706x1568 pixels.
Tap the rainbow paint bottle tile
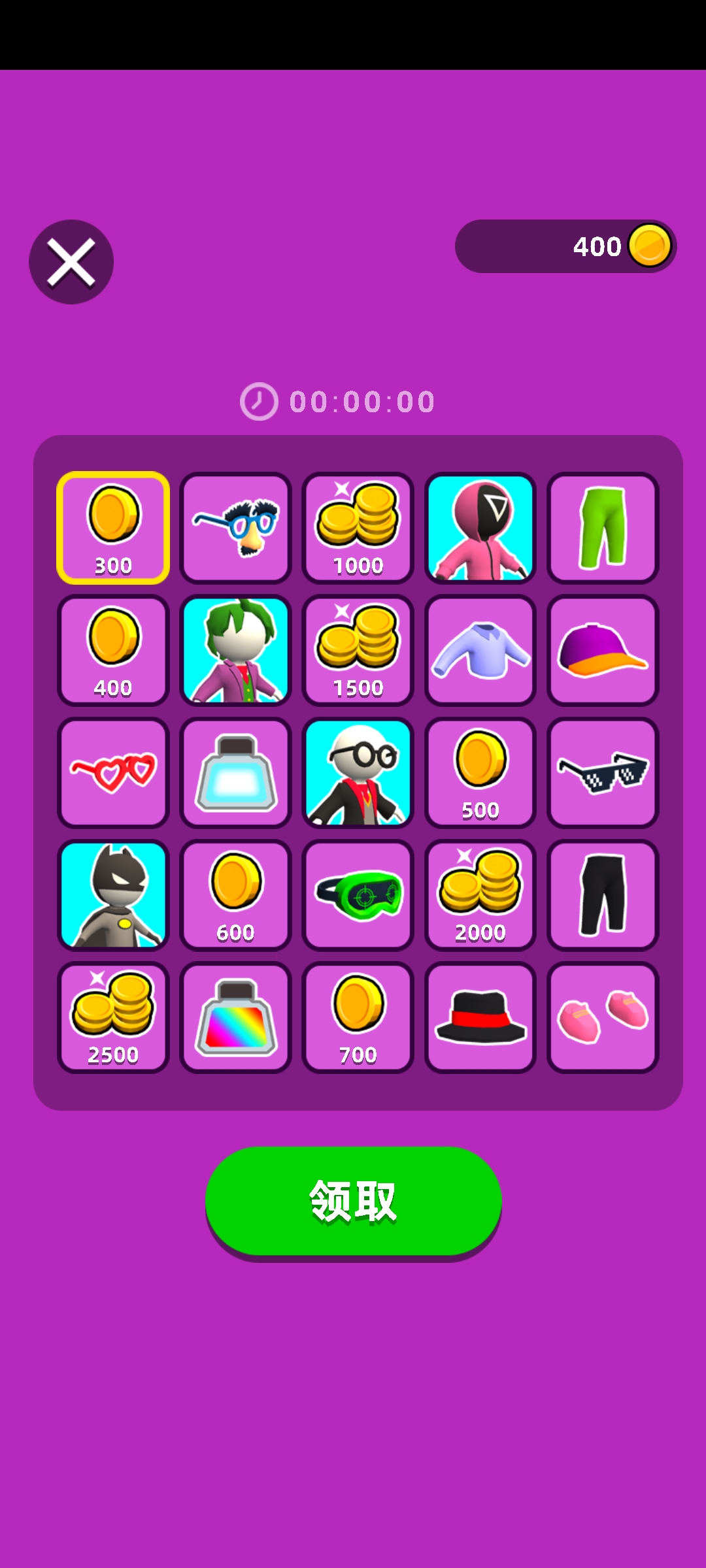coord(235,1017)
